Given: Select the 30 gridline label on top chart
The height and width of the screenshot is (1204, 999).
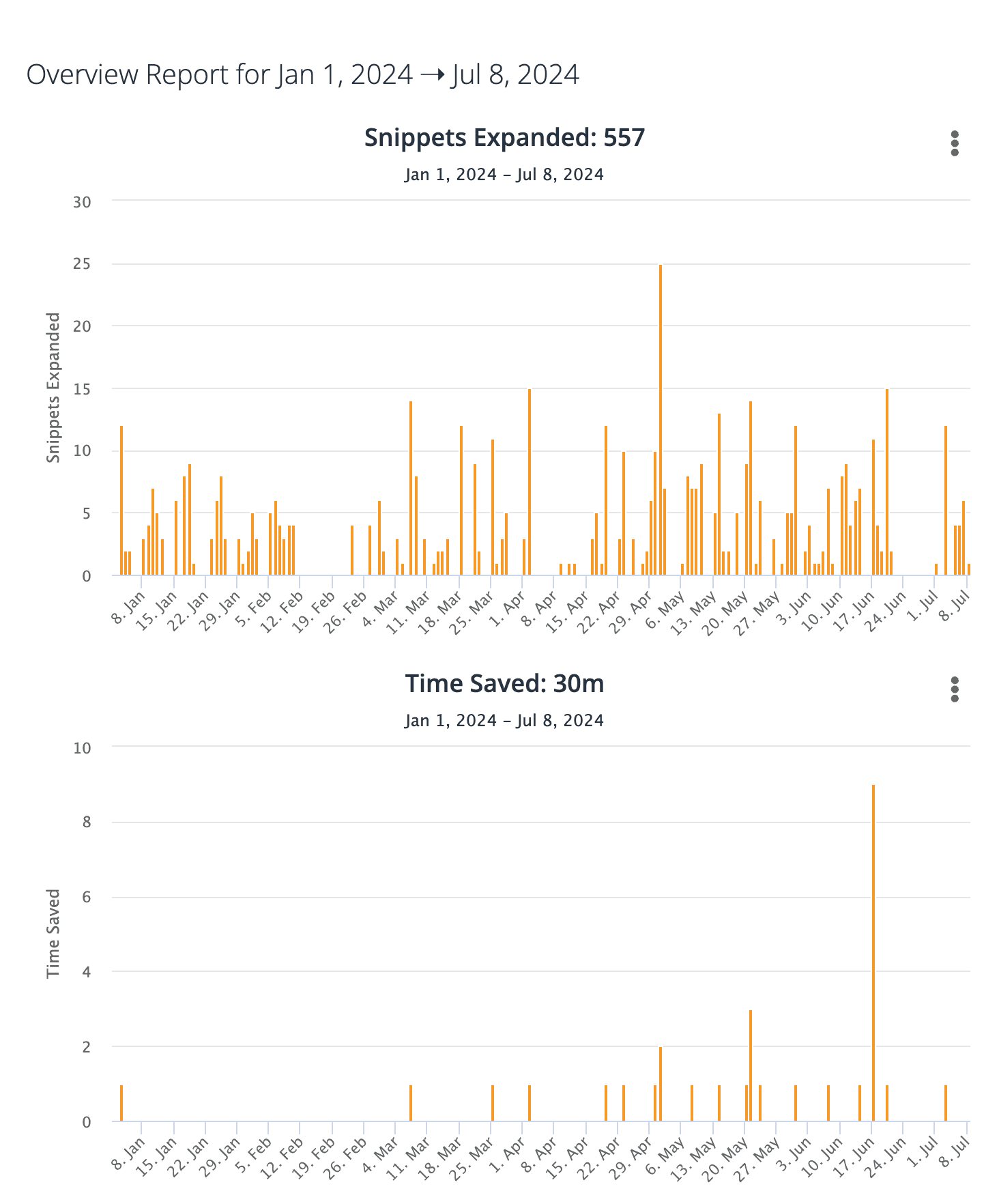Looking at the screenshot, I should coord(81,202).
